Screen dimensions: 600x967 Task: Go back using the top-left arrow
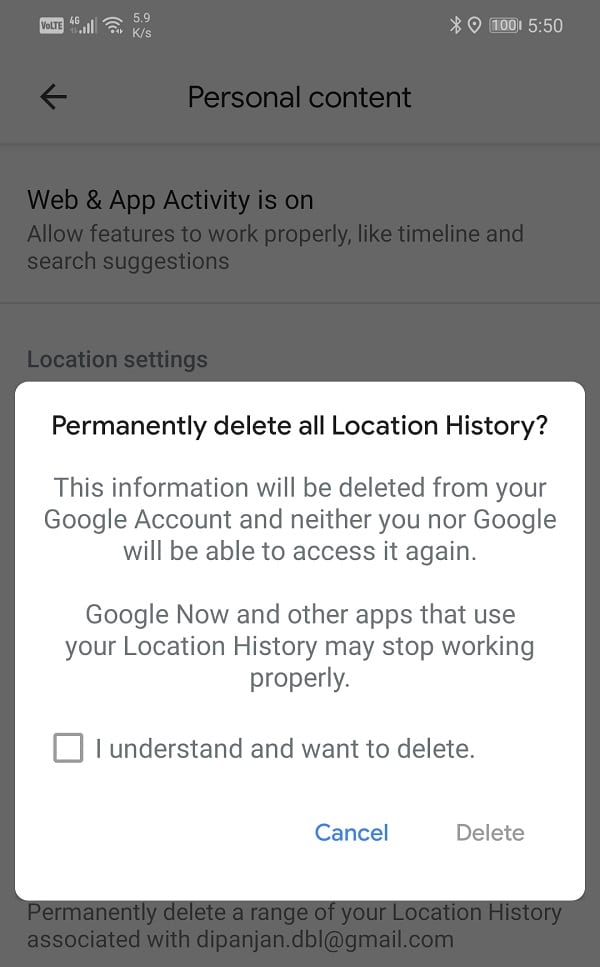point(54,97)
